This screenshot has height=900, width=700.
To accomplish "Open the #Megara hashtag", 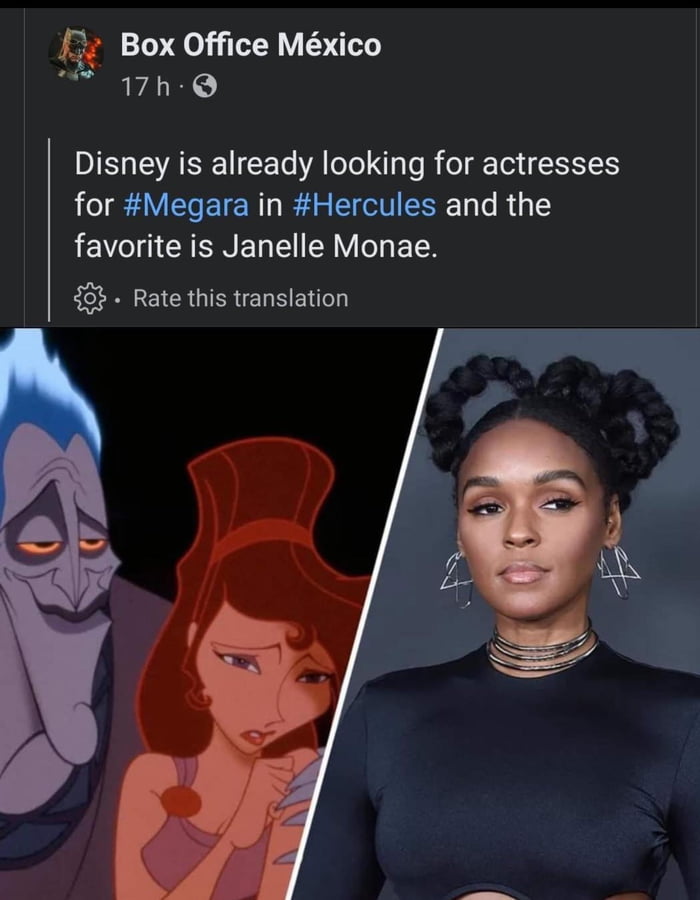I will 186,205.
